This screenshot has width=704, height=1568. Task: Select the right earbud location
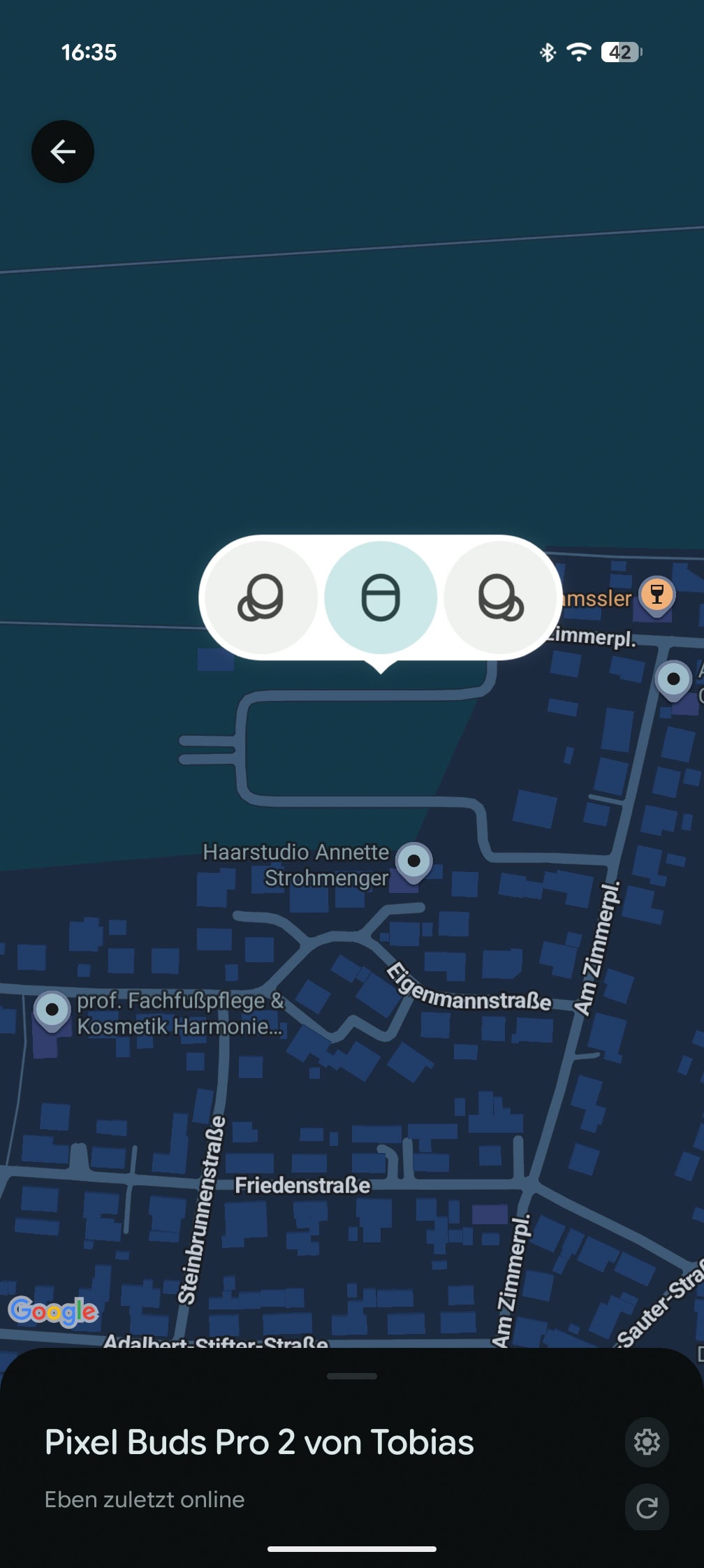point(500,598)
